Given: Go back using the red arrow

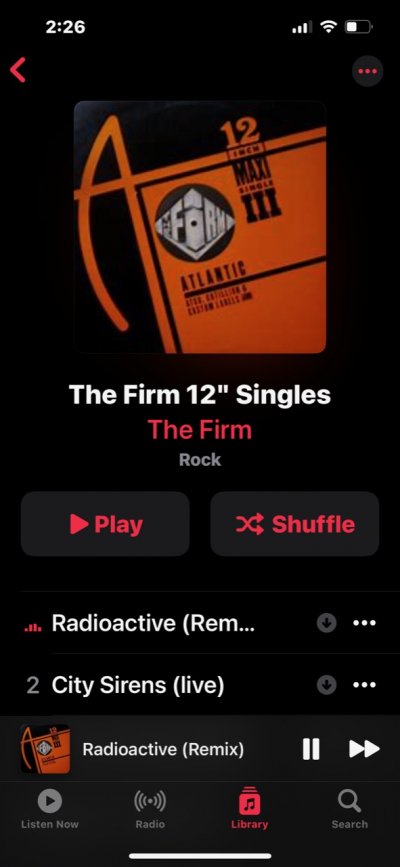Looking at the screenshot, I should [x=18, y=70].
